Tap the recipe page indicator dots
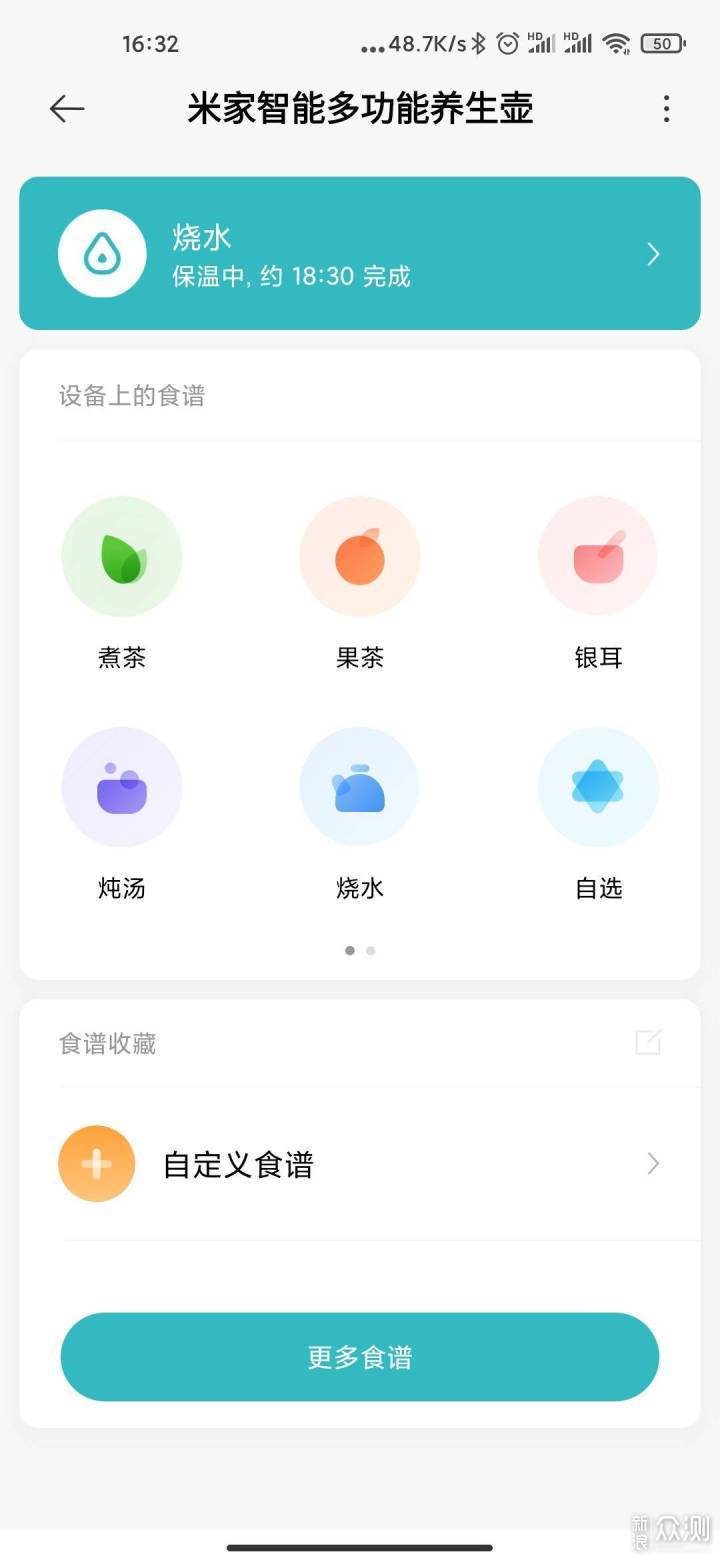Viewport: 720px width, 1560px height. 360,950
